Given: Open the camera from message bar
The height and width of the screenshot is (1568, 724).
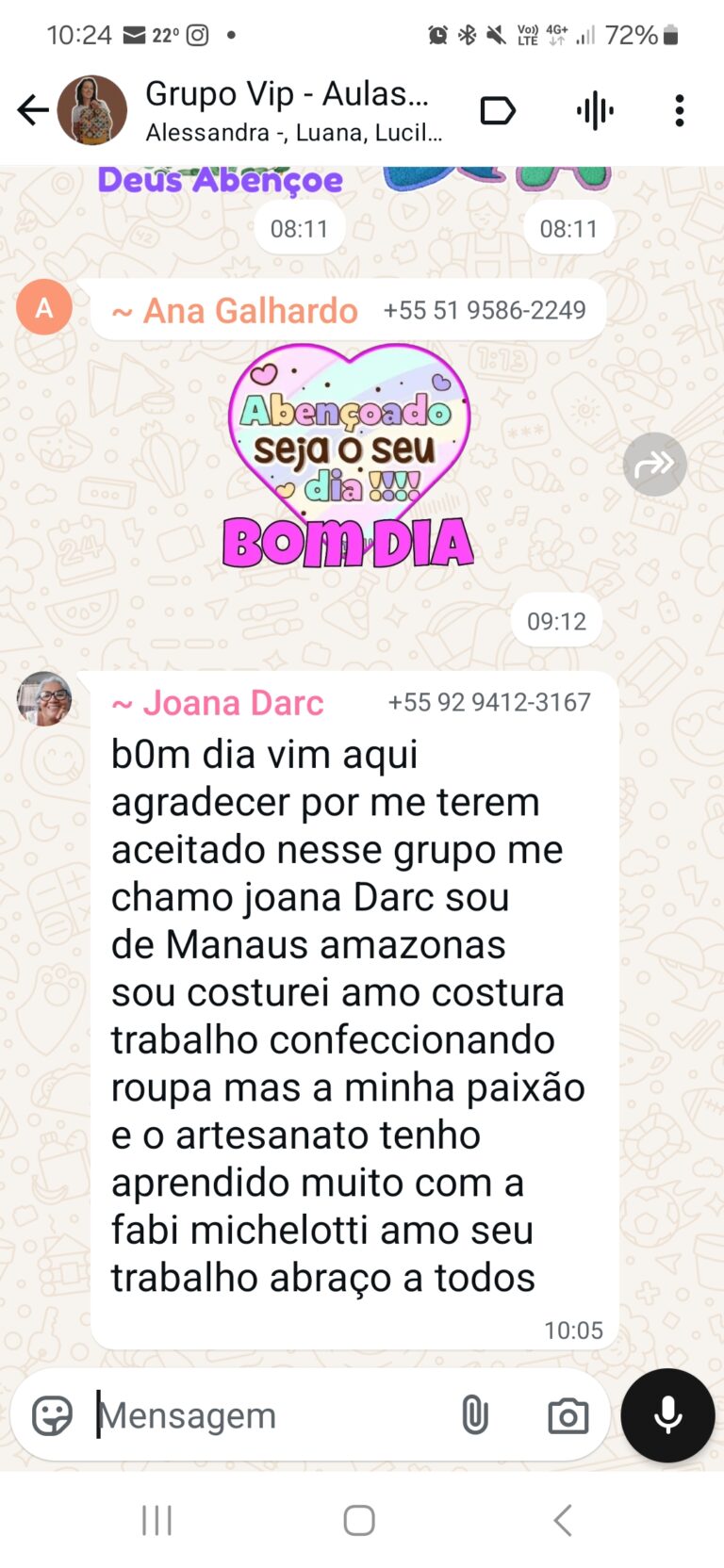Looking at the screenshot, I should [x=568, y=1415].
